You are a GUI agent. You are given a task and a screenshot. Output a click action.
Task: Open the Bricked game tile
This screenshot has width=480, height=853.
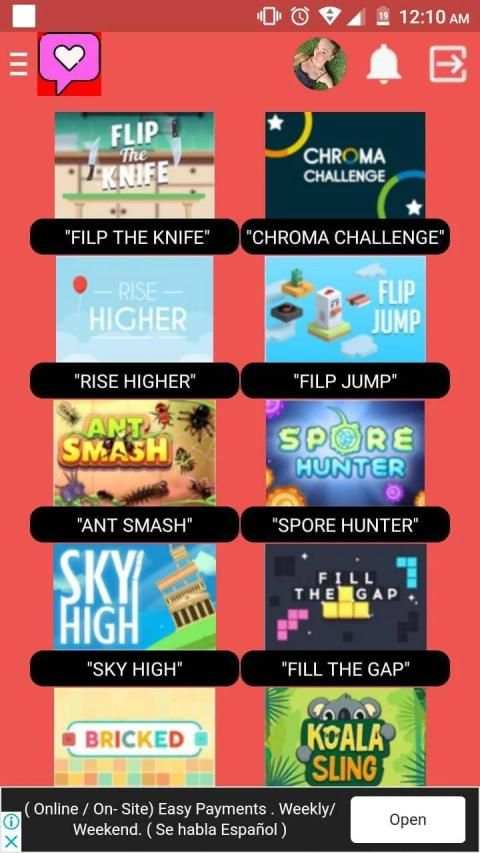(x=134, y=737)
